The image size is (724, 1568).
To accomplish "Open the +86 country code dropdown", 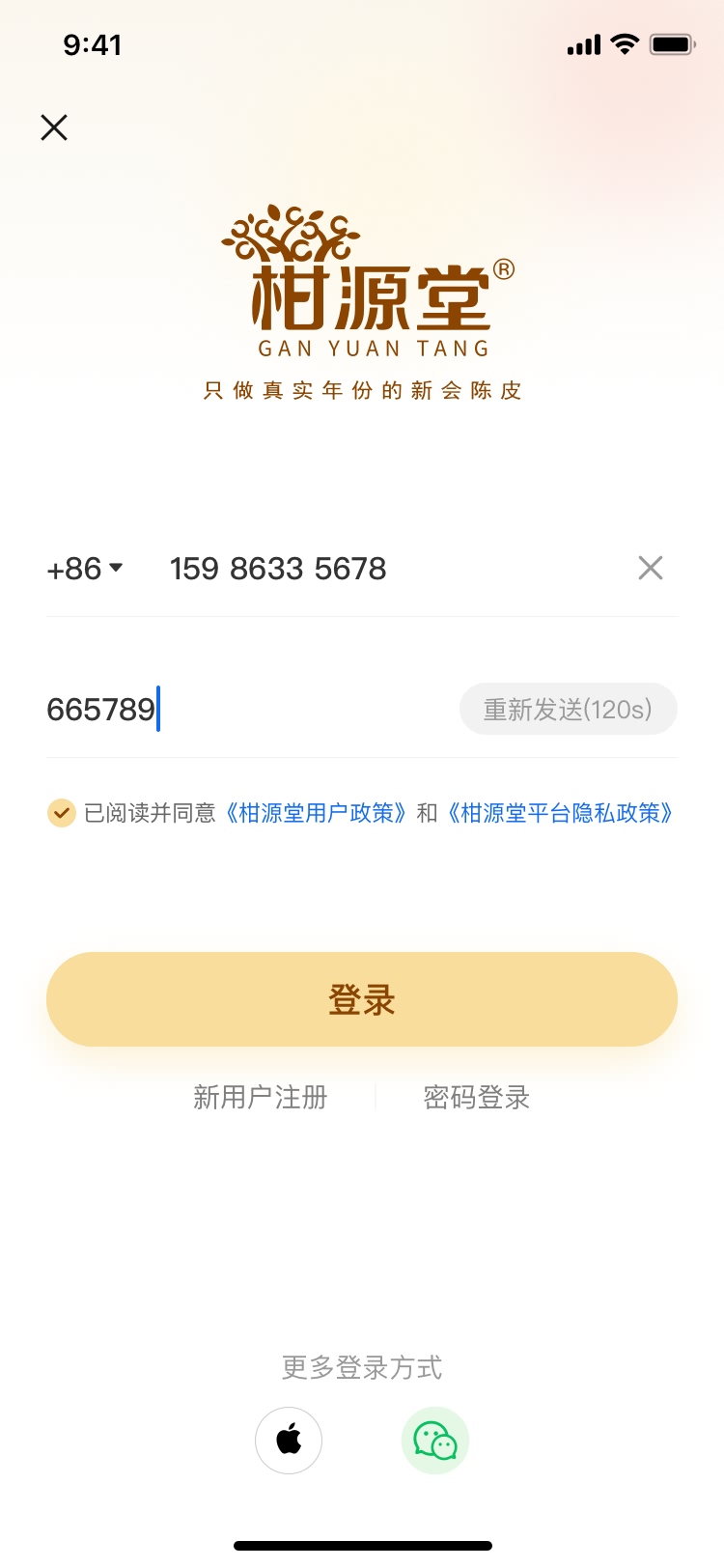I will coord(85,569).
